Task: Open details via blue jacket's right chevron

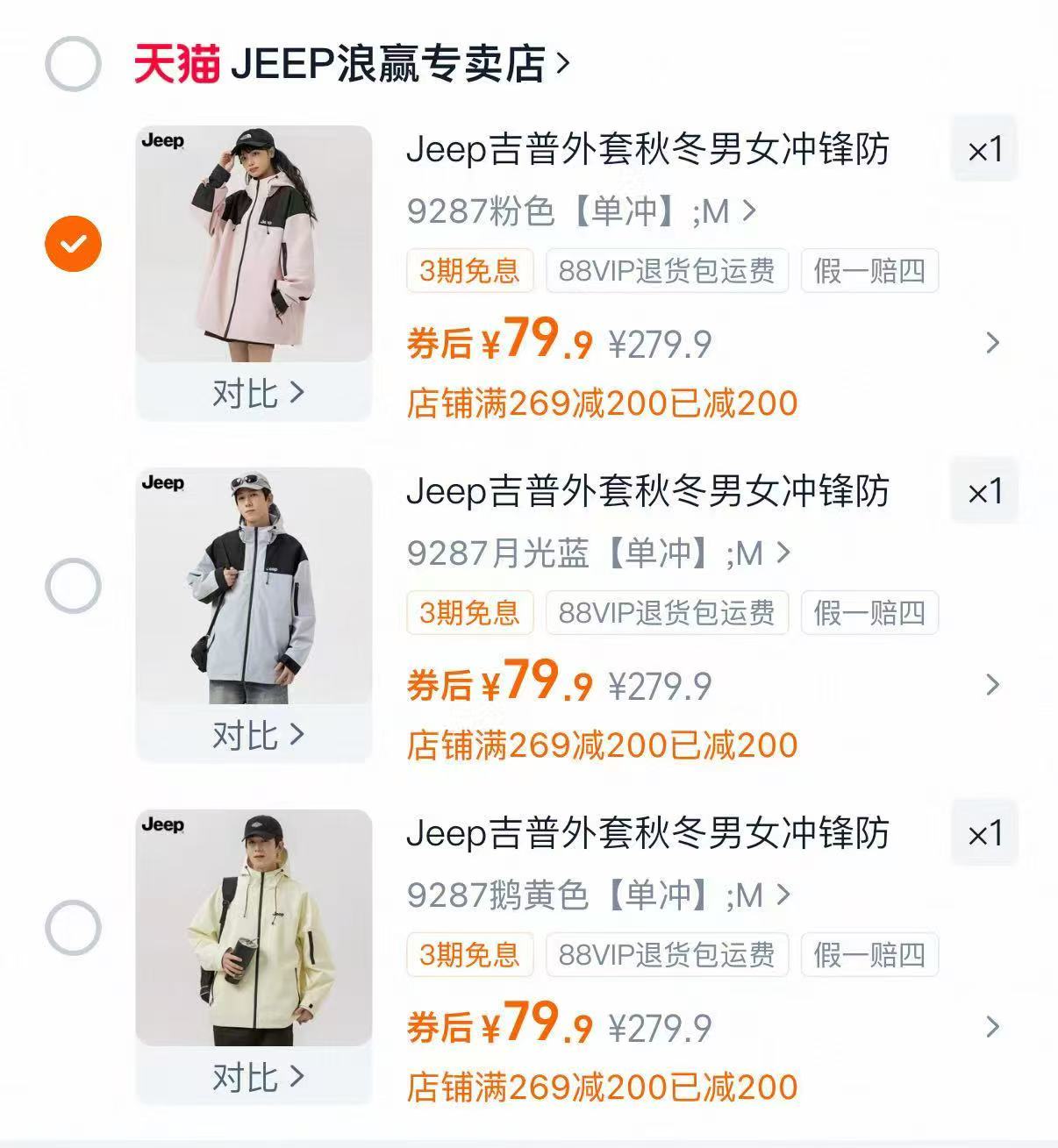Action: tap(992, 685)
